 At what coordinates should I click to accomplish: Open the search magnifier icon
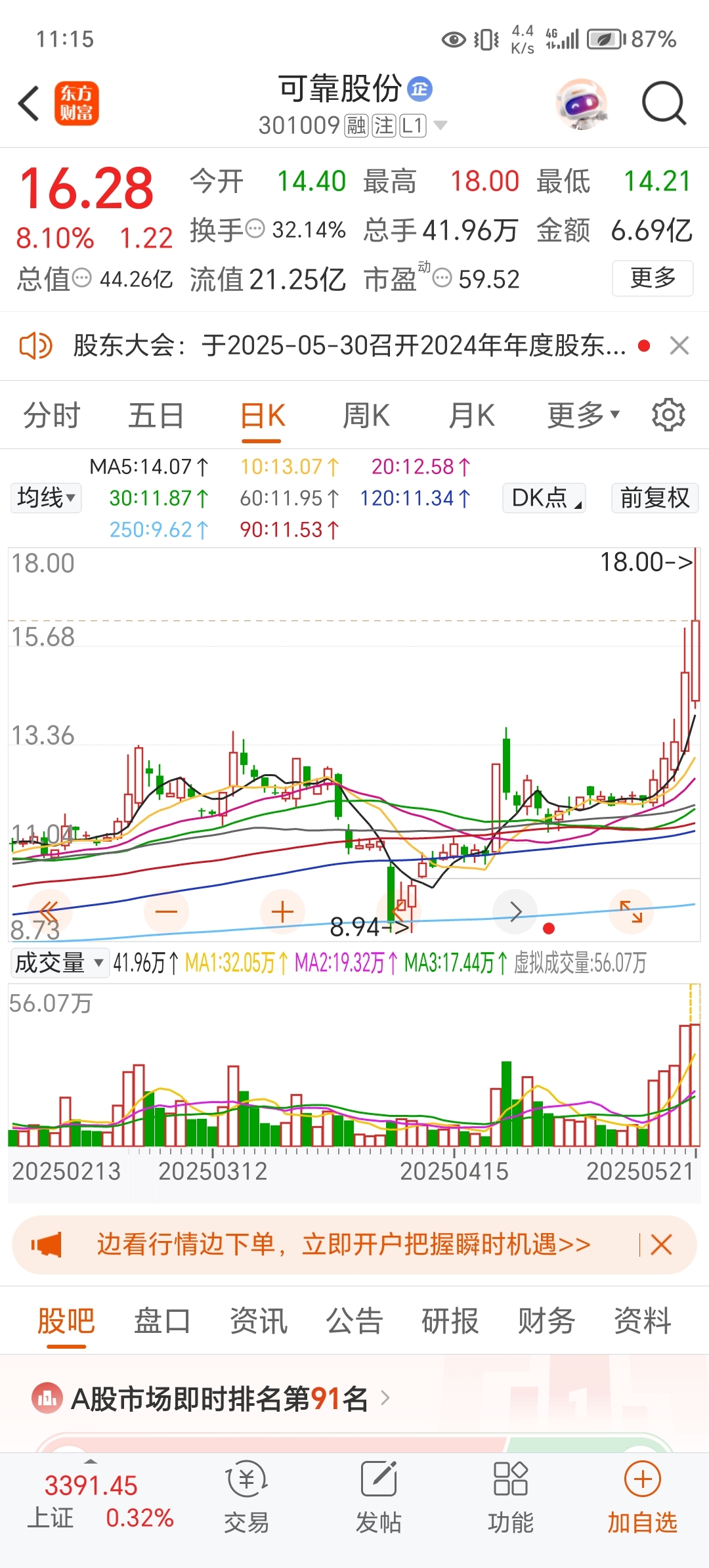pyautogui.click(x=664, y=103)
